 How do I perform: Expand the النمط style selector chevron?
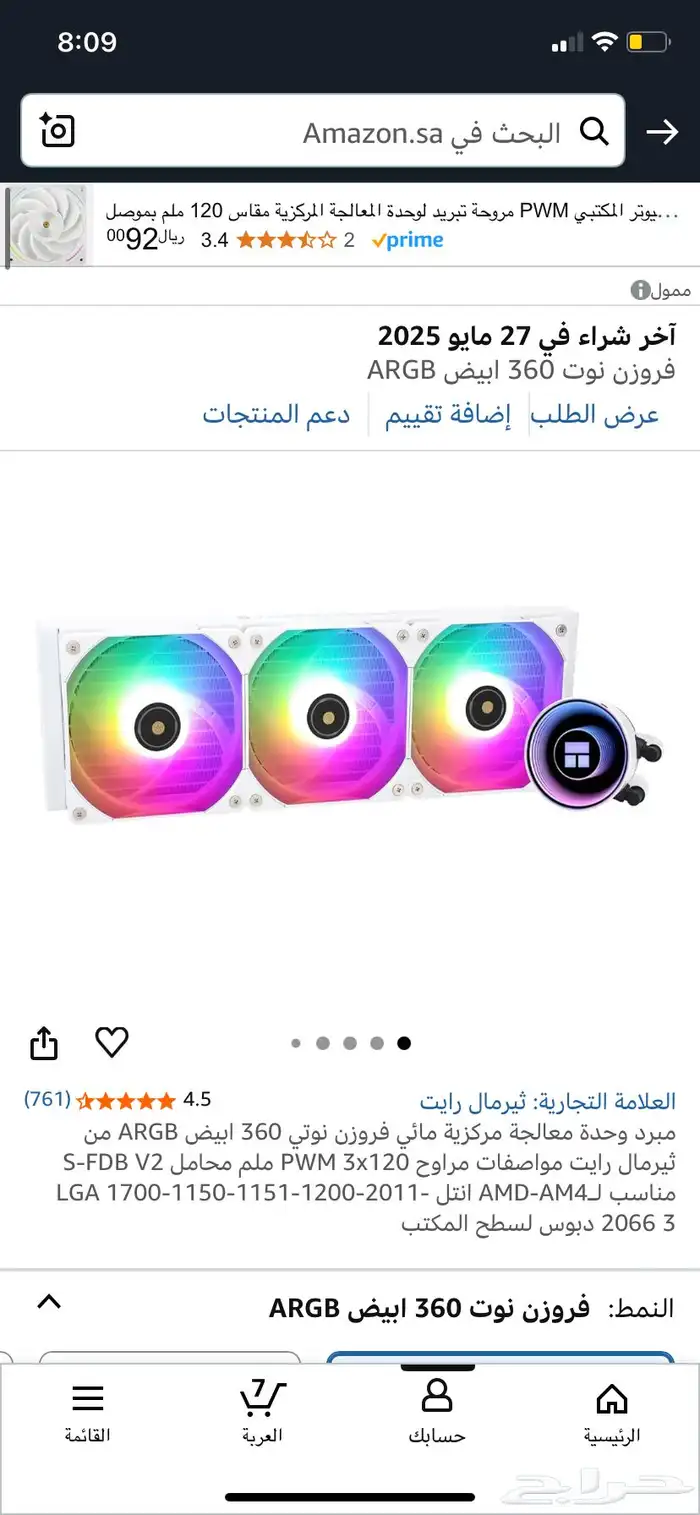(49, 1301)
